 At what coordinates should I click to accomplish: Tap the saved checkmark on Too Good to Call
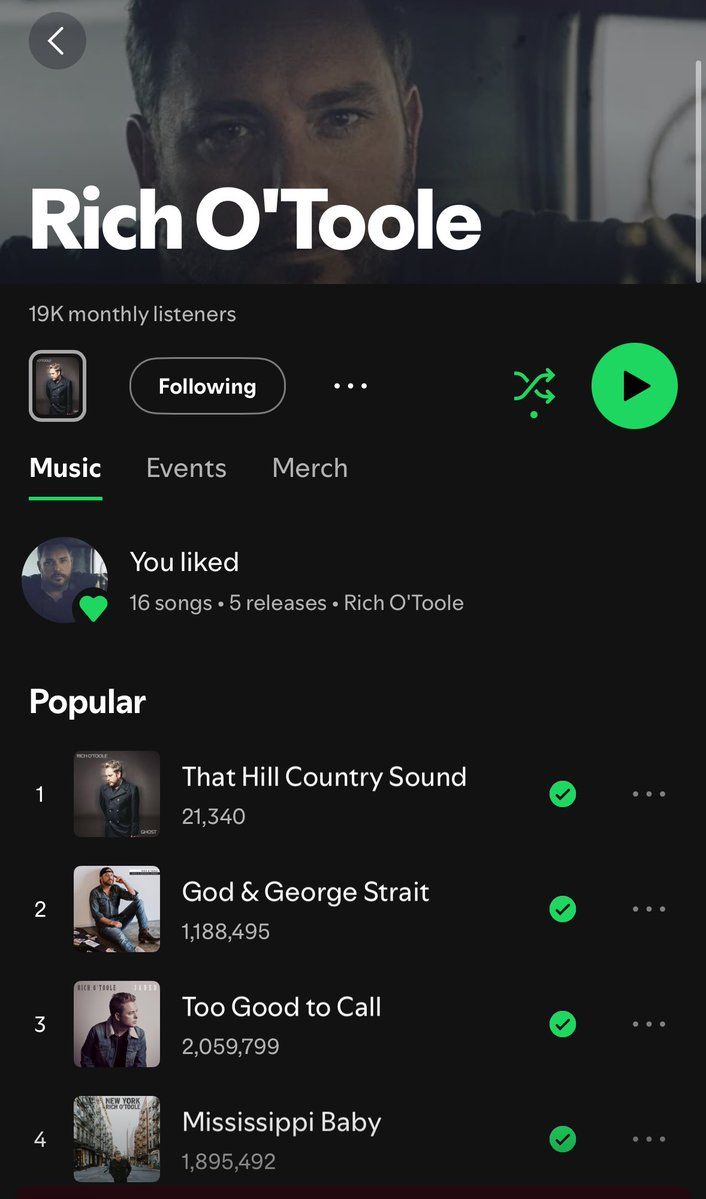(x=563, y=1024)
